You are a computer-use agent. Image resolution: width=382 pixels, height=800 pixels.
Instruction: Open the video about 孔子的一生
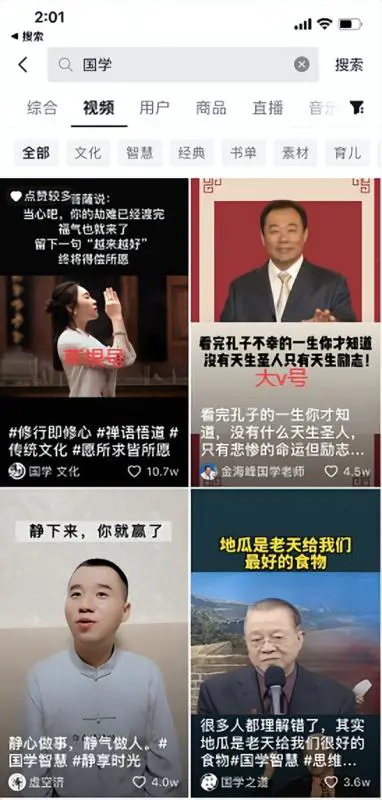click(285, 332)
